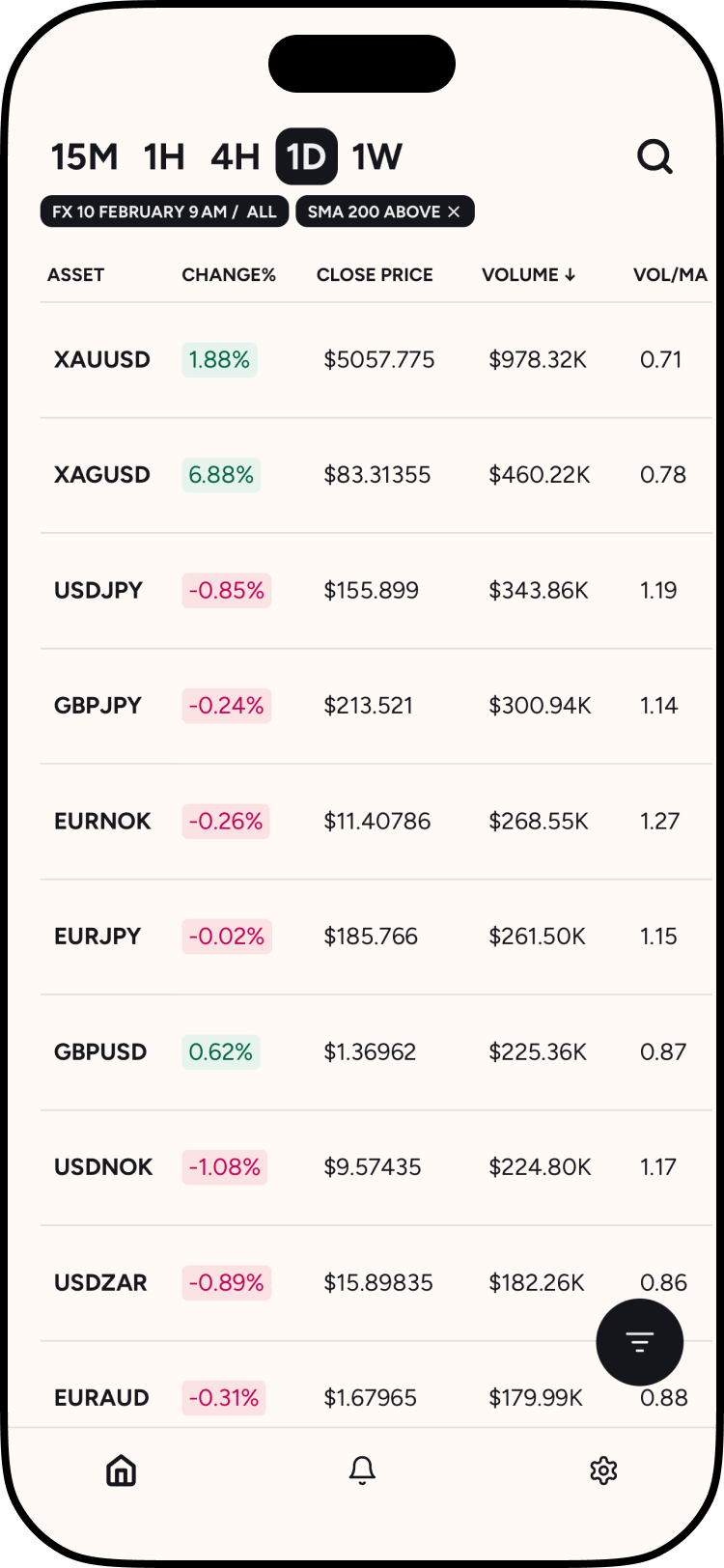The width and height of the screenshot is (724, 1568).
Task: Open the search icon
Action: click(656, 155)
